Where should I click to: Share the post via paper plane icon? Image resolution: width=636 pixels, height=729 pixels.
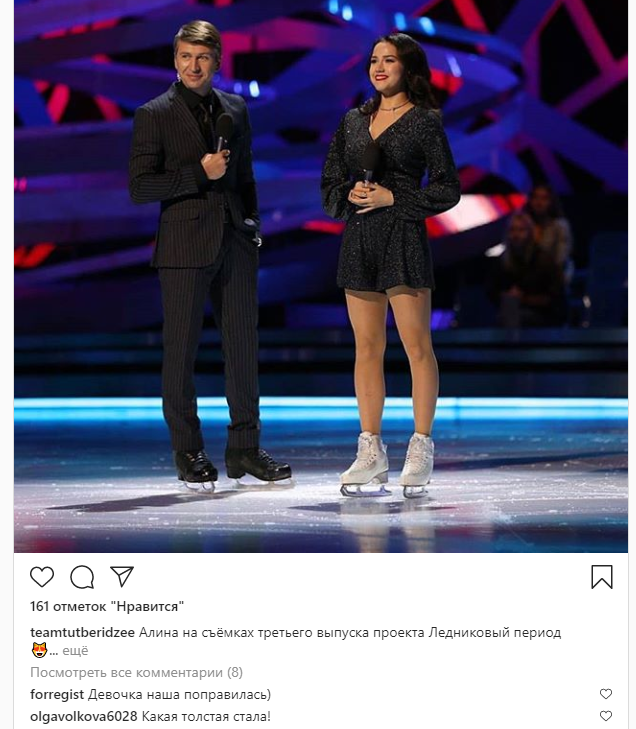pyautogui.click(x=122, y=577)
